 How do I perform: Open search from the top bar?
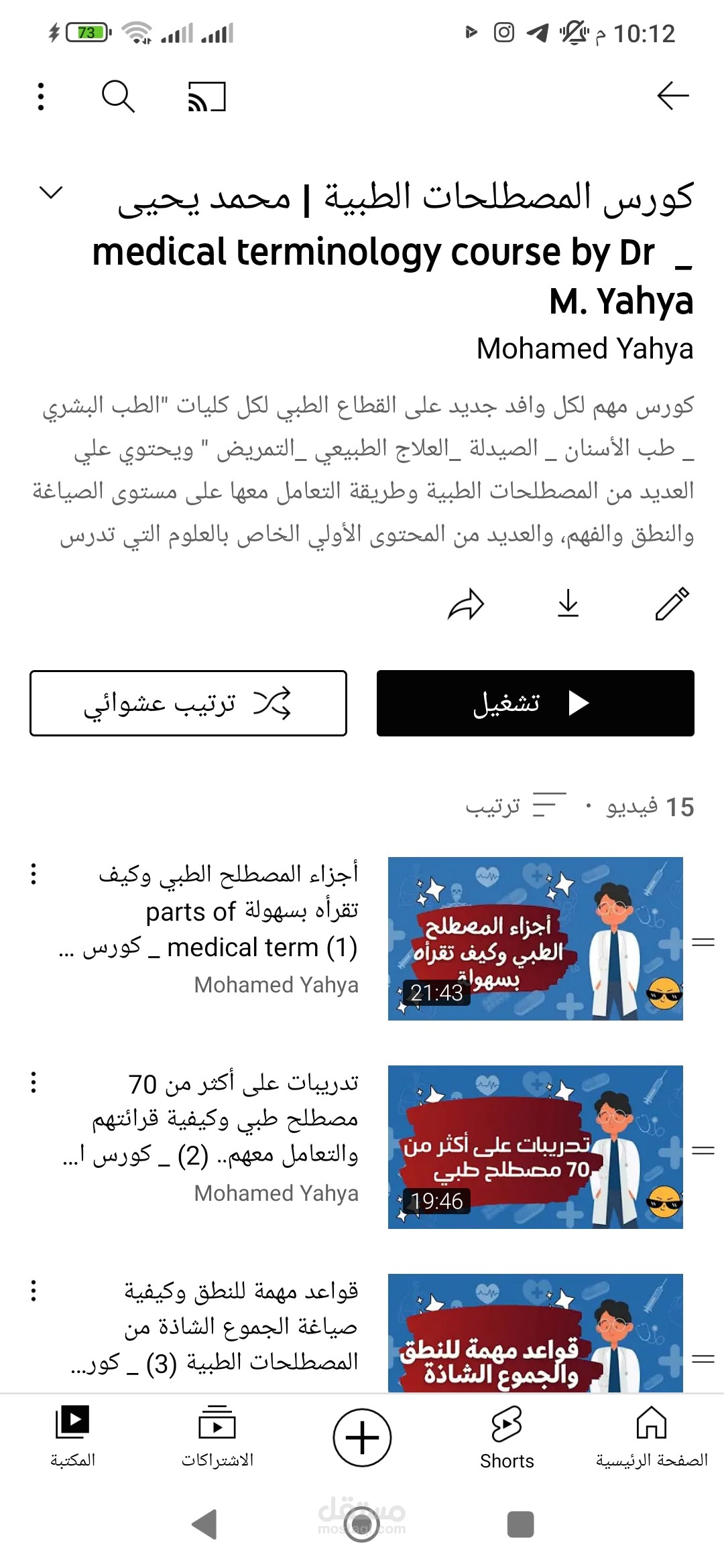click(118, 96)
